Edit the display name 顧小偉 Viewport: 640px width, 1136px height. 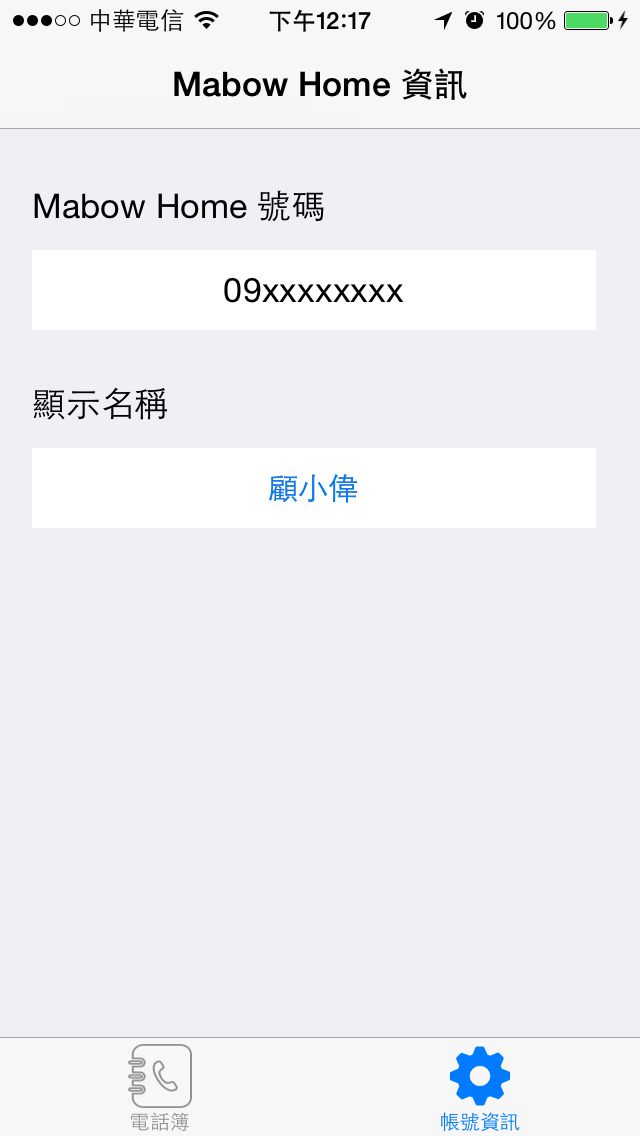314,488
